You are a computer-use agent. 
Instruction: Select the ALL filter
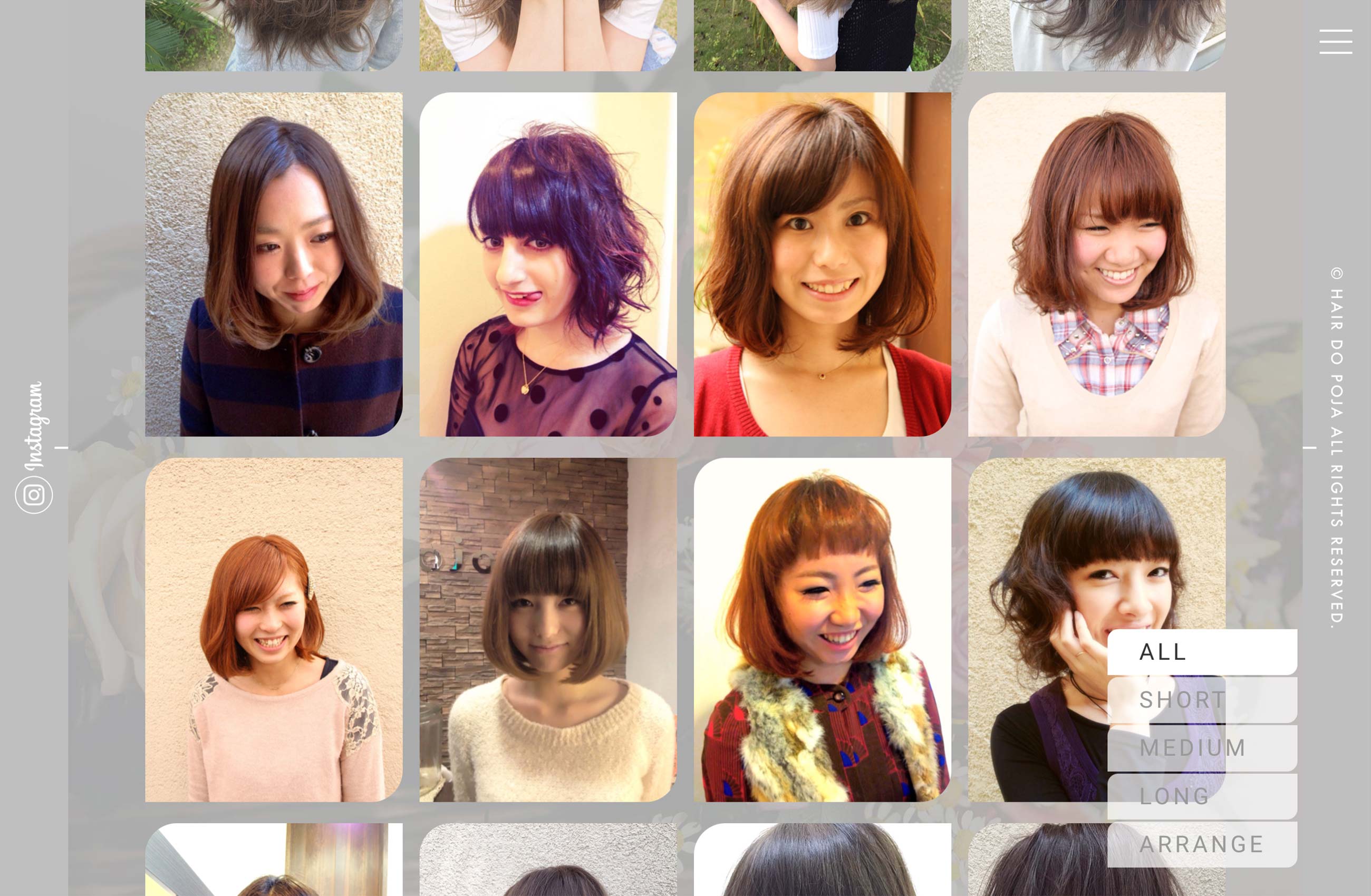[1202, 652]
